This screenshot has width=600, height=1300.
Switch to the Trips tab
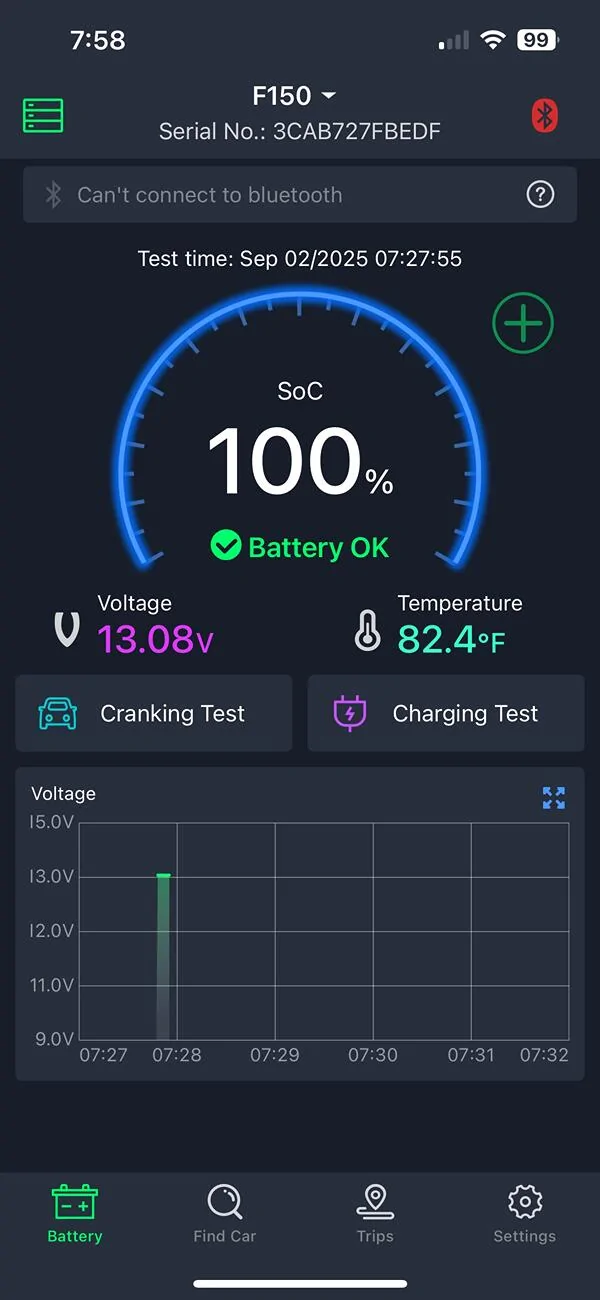click(375, 1213)
